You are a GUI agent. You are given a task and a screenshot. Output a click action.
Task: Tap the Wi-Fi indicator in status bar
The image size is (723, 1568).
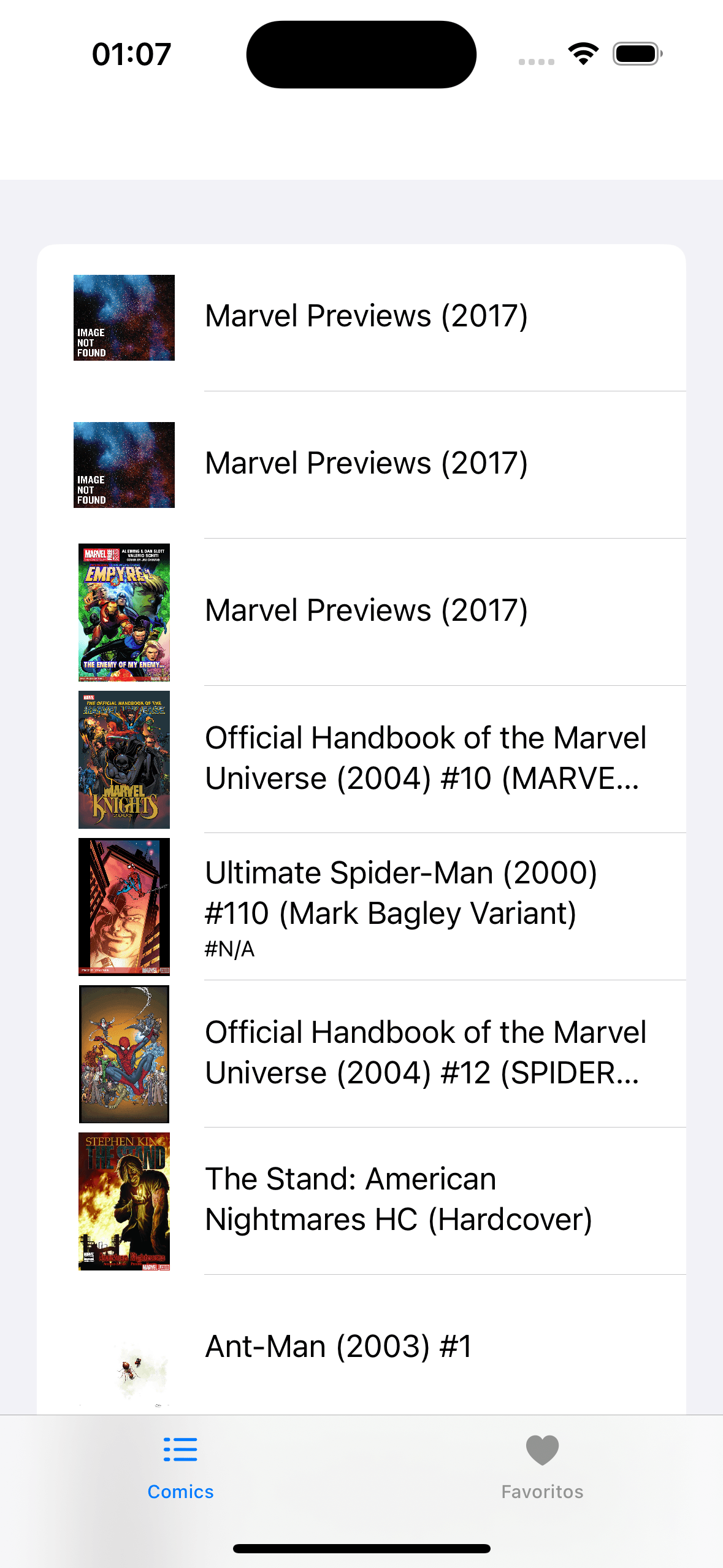tap(583, 54)
